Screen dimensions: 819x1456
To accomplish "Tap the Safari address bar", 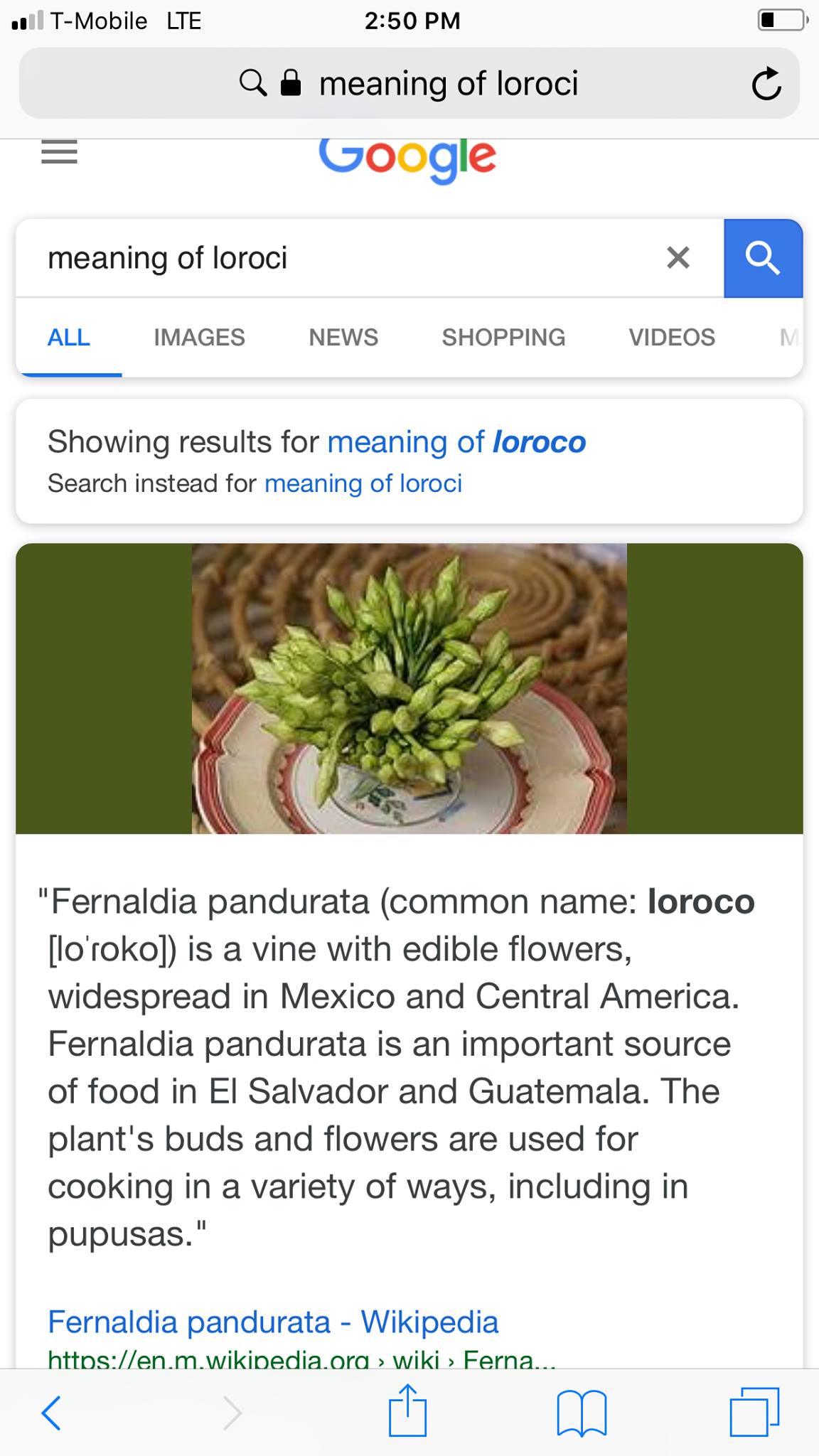I will pyautogui.click(x=409, y=83).
